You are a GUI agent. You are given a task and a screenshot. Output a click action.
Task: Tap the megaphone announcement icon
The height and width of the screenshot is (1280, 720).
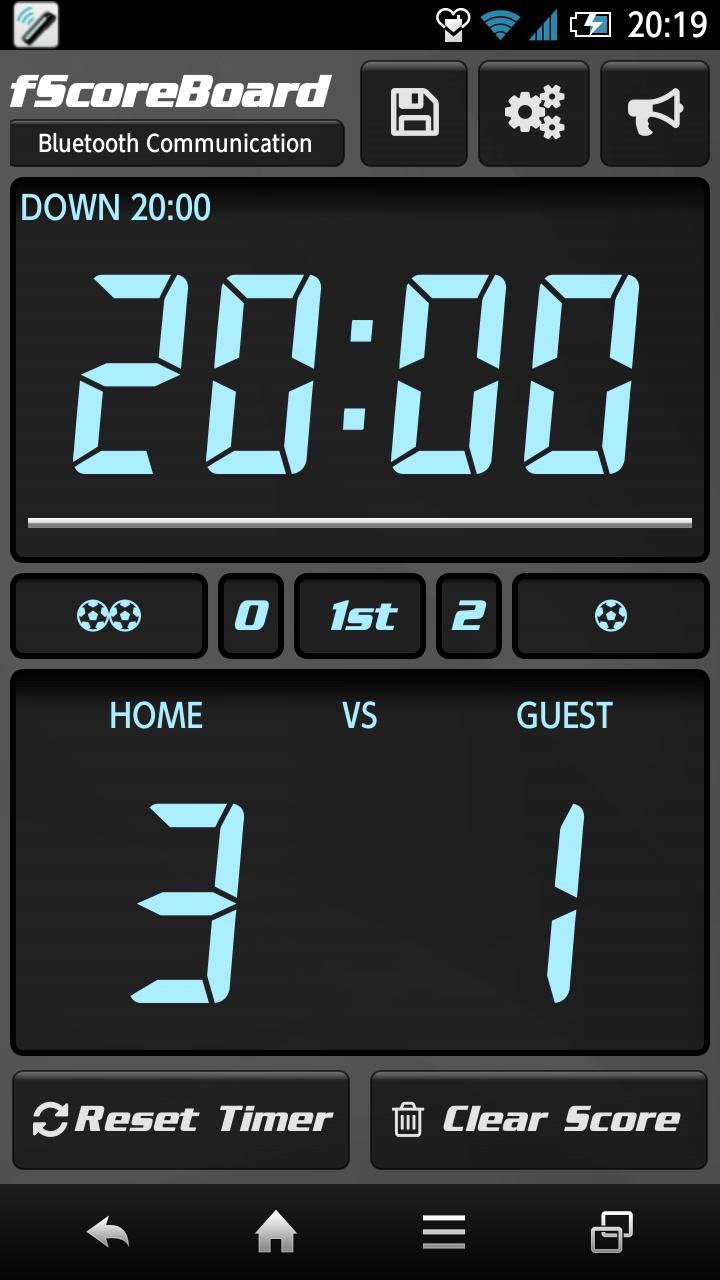654,112
